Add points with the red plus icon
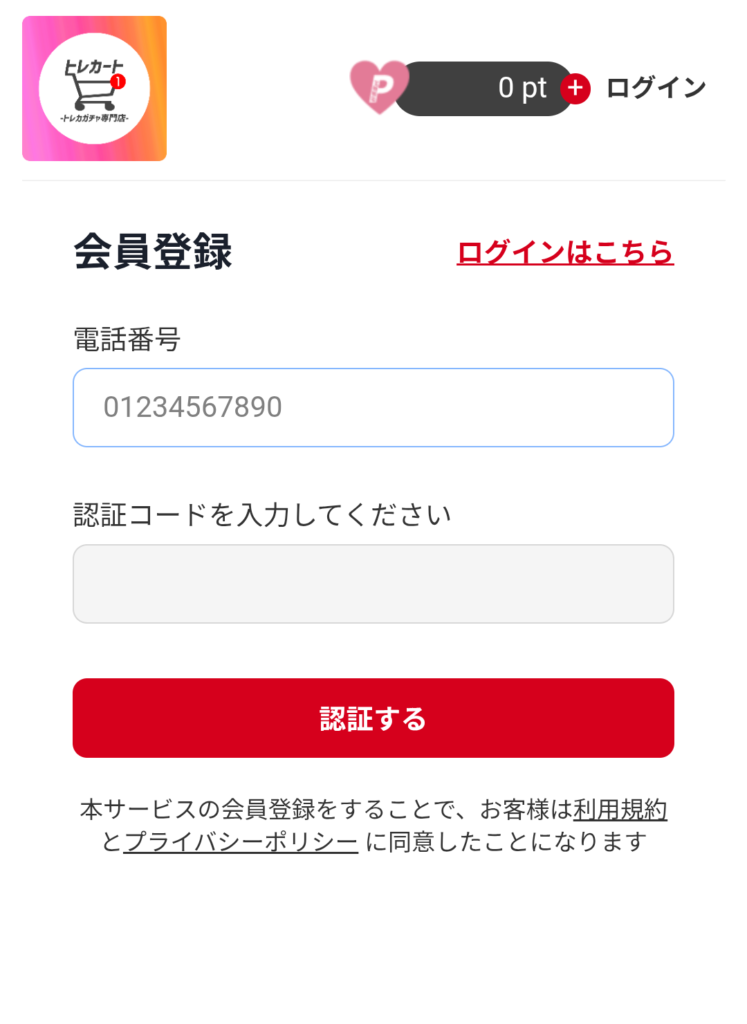This screenshot has width=747, height=1024. click(x=575, y=88)
